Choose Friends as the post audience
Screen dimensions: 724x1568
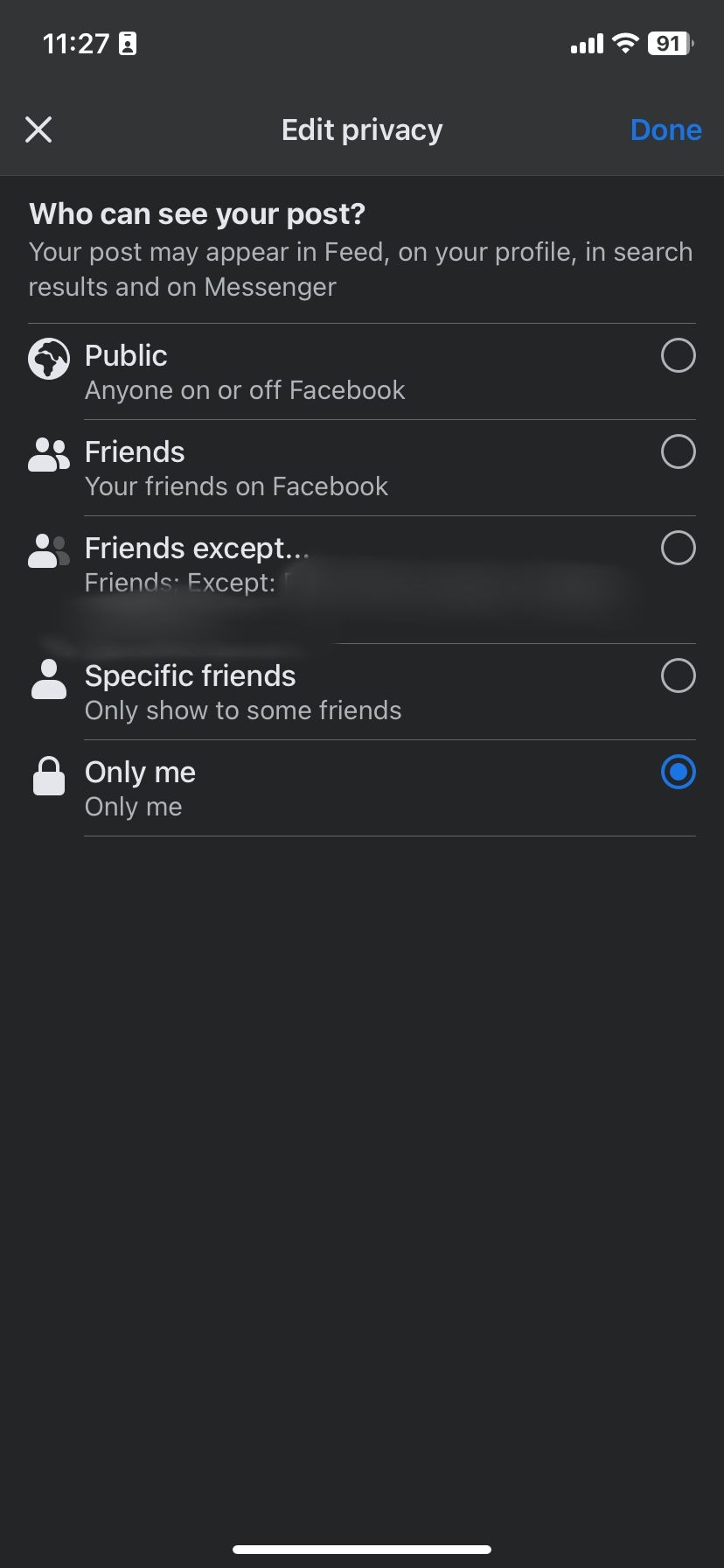(678, 452)
